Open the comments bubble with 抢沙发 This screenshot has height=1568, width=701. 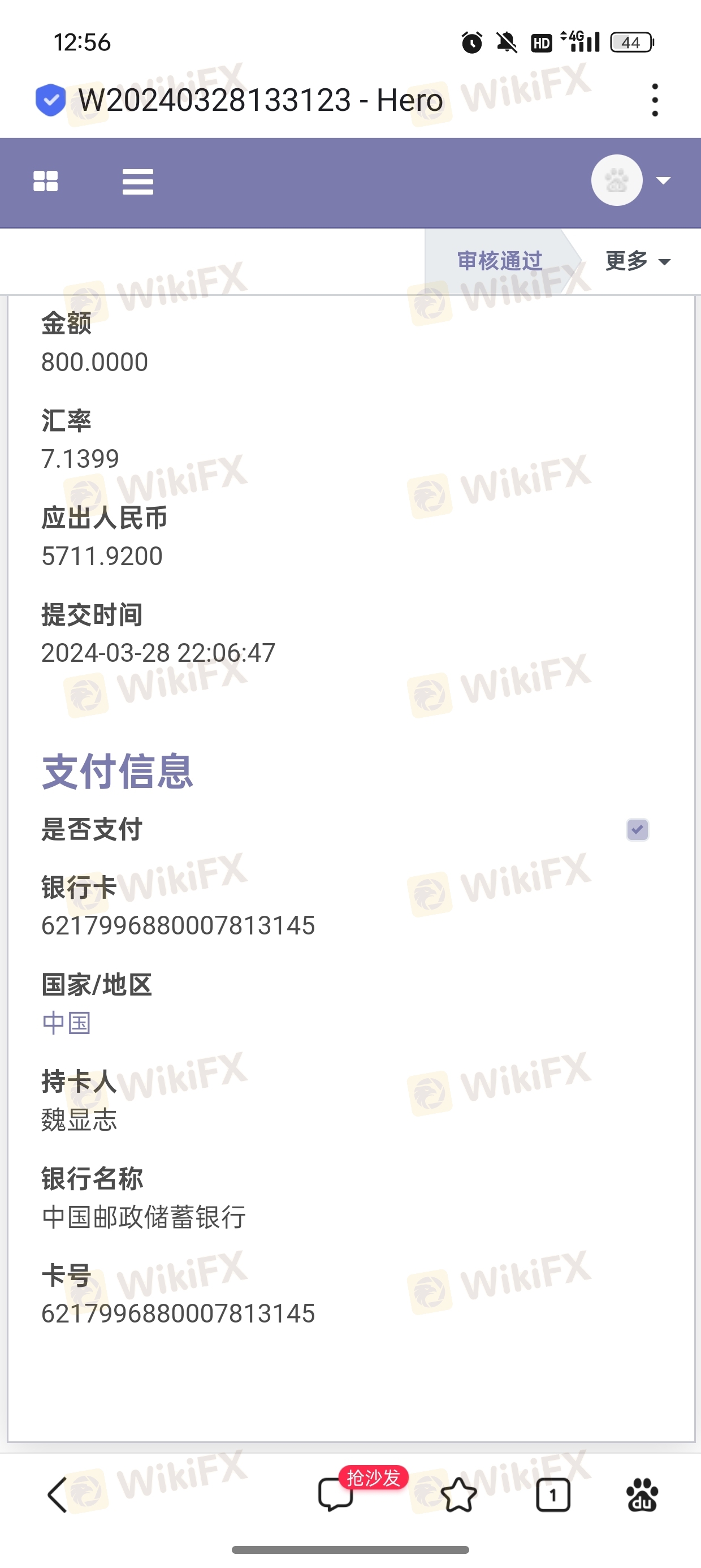[336, 1494]
